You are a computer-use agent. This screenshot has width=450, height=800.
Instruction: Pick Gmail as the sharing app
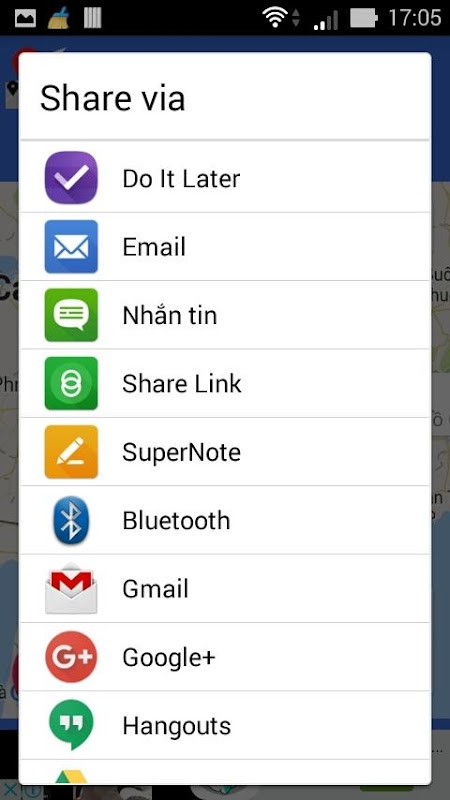click(225, 588)
